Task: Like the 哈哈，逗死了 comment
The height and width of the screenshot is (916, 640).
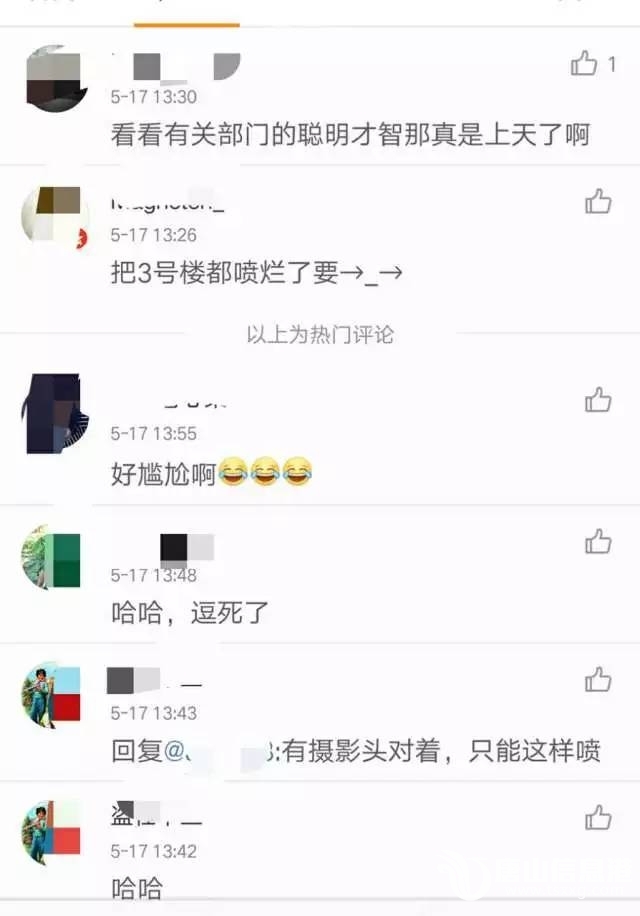Action: pyautogui.click(x=598, y=542)
